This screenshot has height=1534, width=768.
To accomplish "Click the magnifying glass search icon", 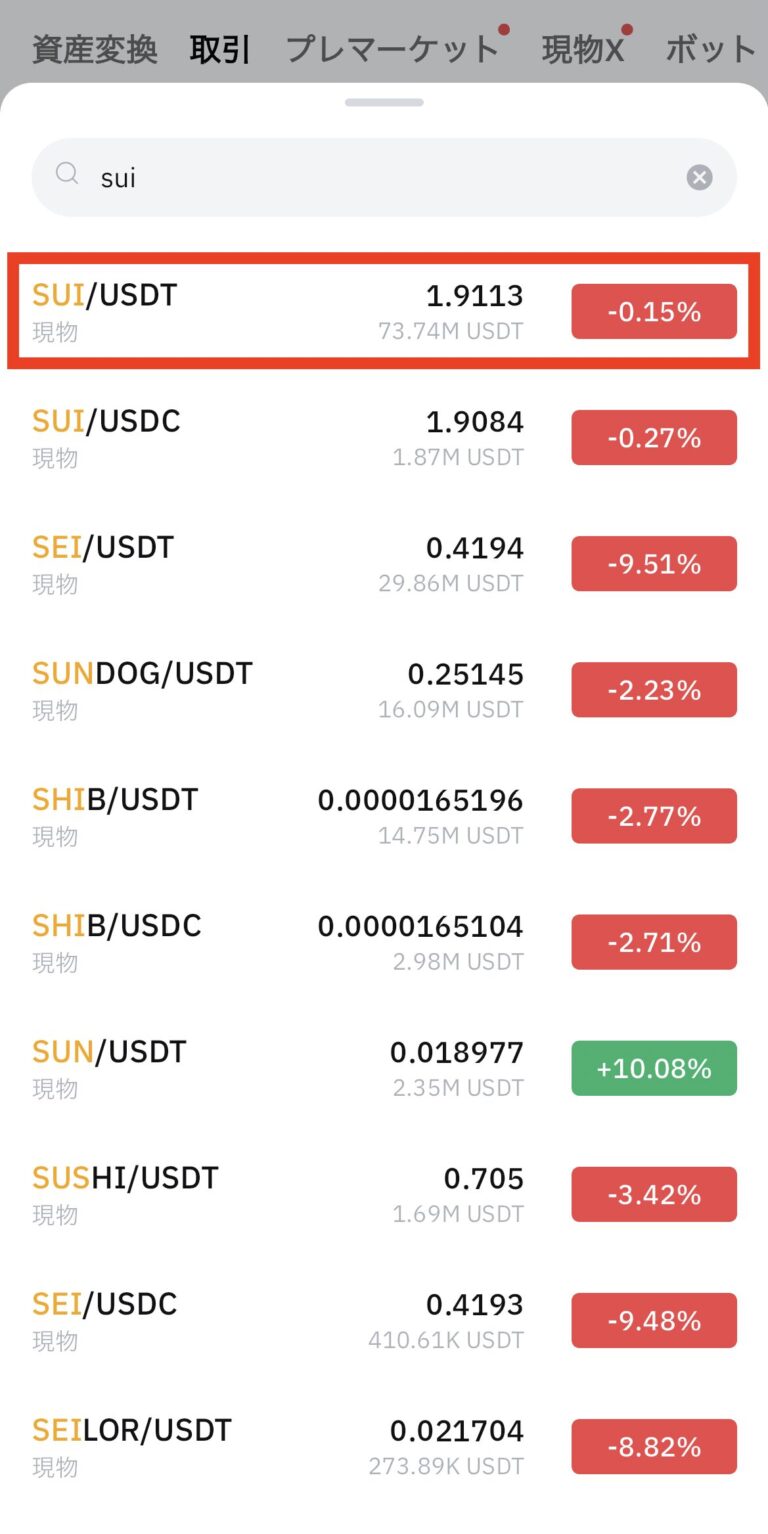I will [x=66, y=174].
